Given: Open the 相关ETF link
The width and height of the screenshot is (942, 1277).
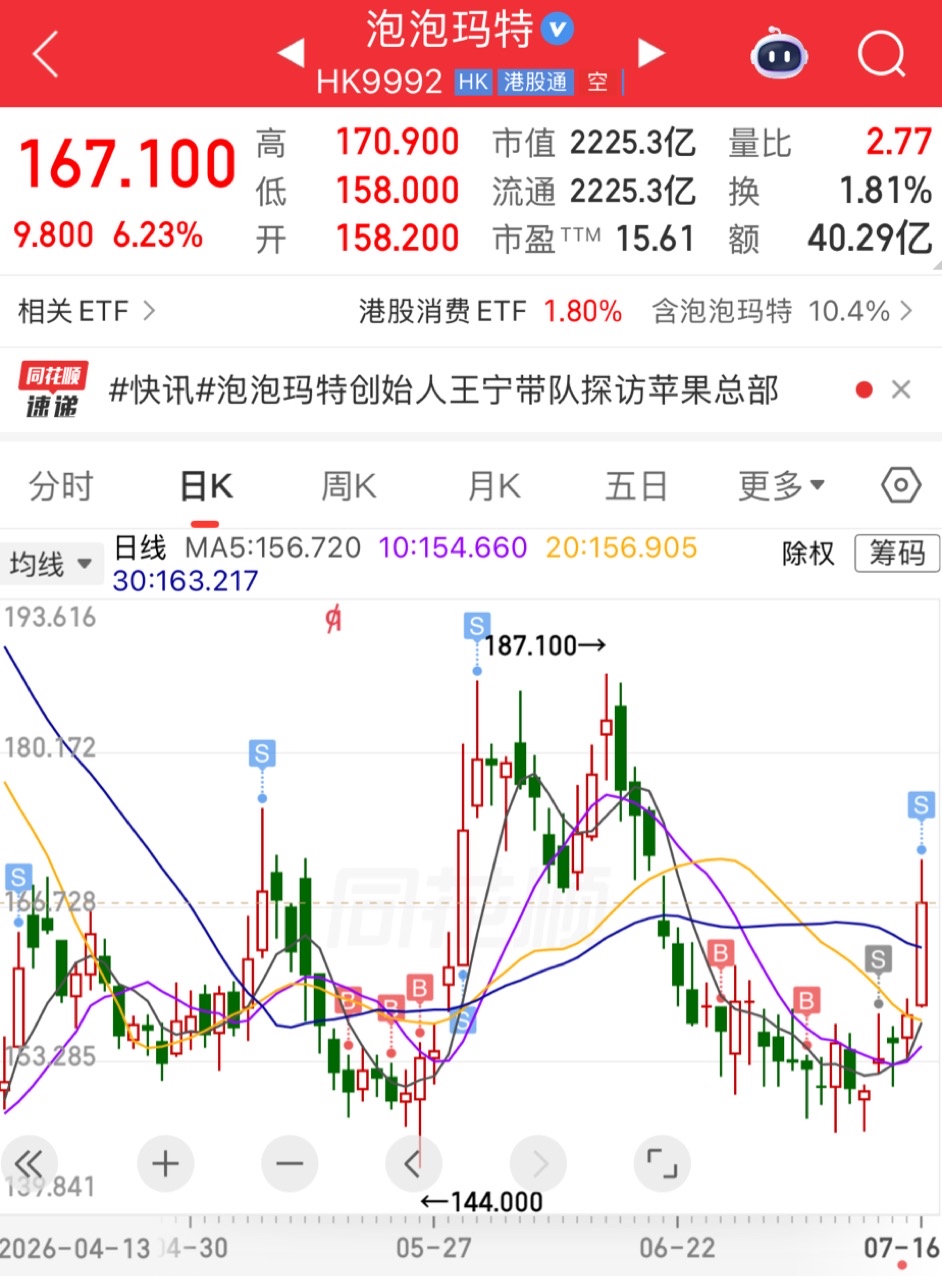Looking at the screenshot, I should coord(87,311).
